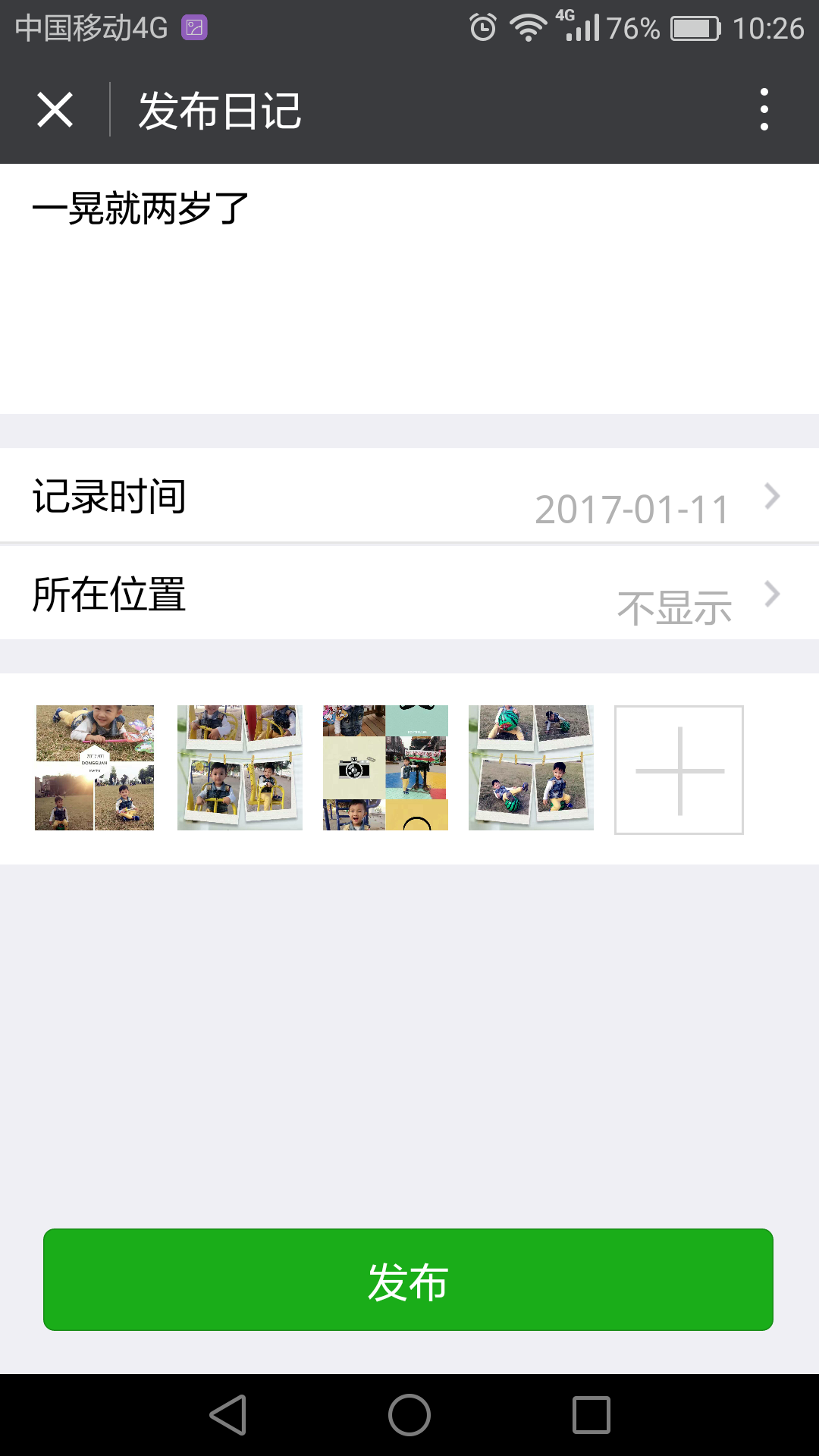Return to the home screen
The image size is (819, 1456).
pyautogui.click(x=409, y=1415)
